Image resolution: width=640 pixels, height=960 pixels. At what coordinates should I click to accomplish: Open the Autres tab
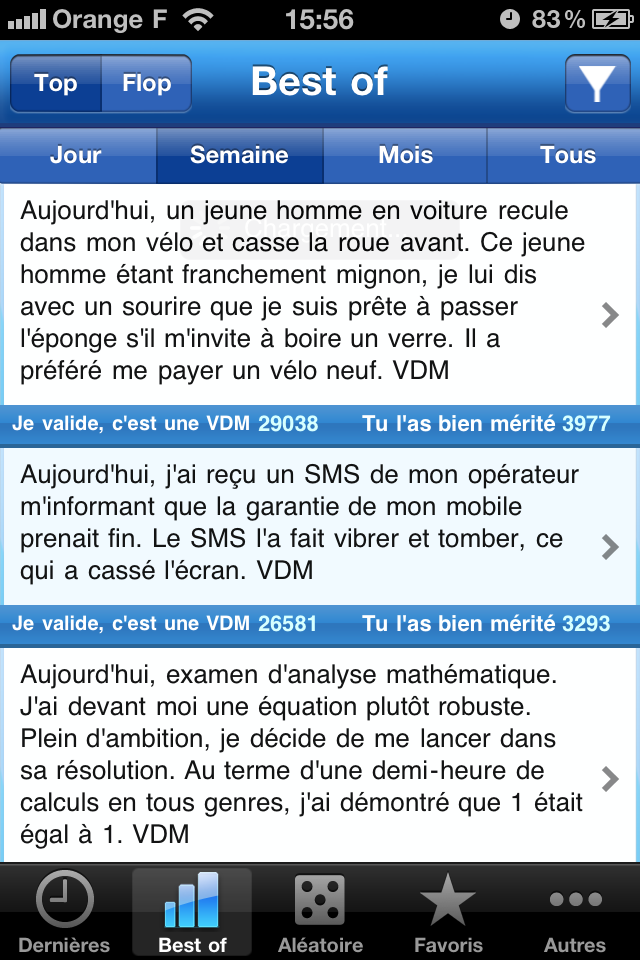pos(575,912)
